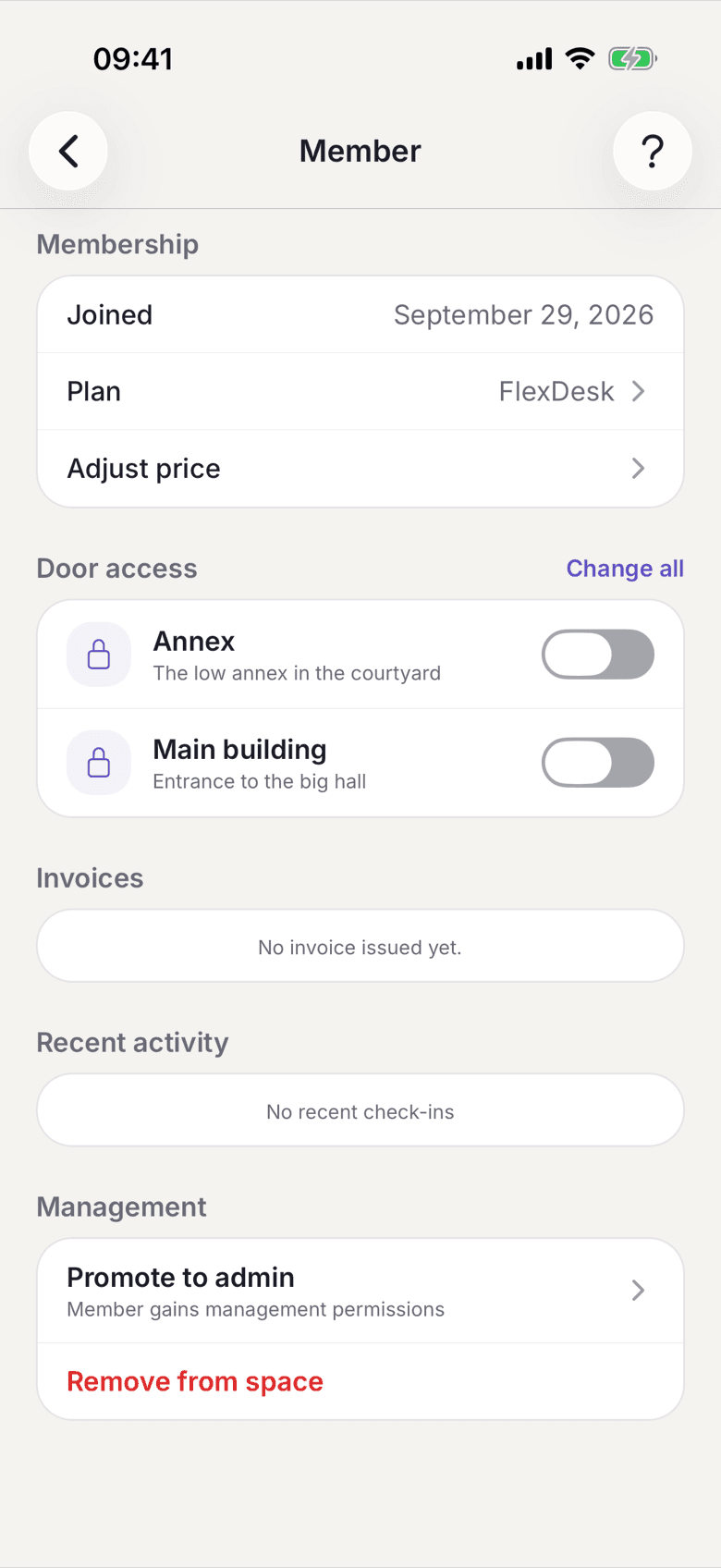Open the FlexDesk plan row
Screen dimensions: 721x1568
coord(360,391)
